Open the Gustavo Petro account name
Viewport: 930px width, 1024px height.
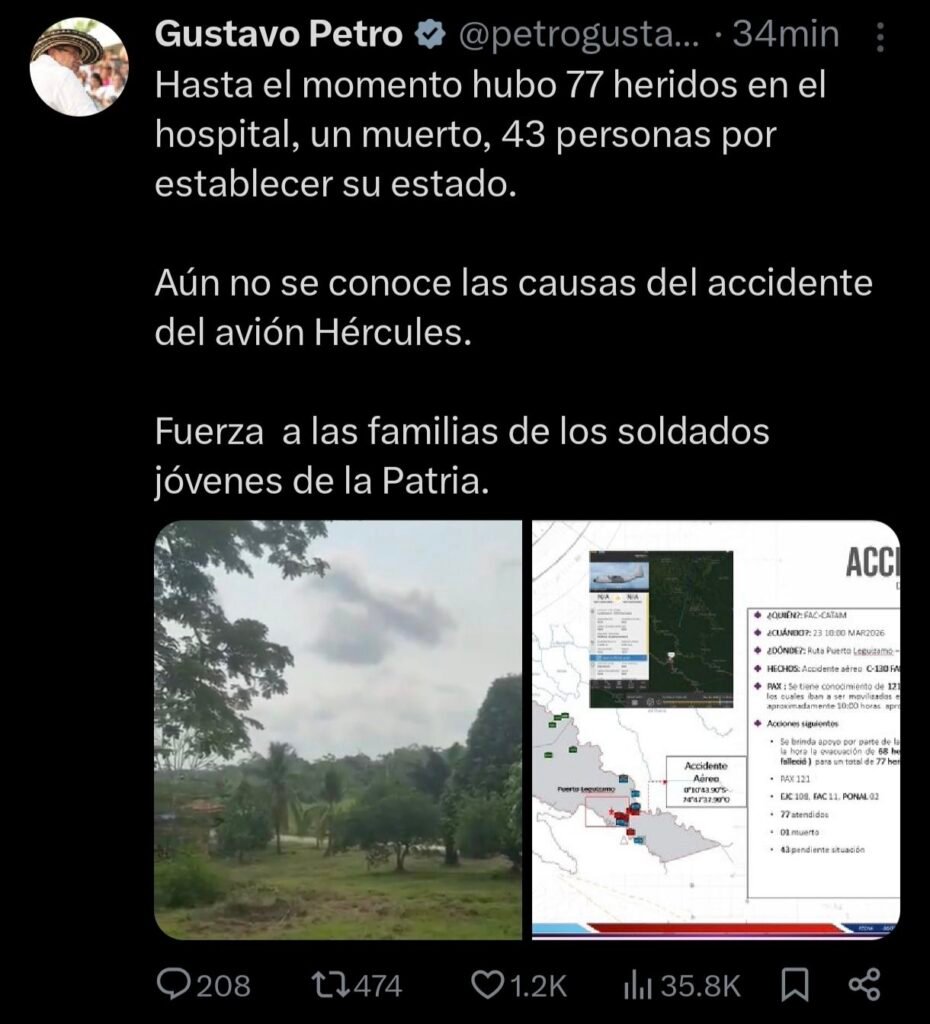point(279,36)
